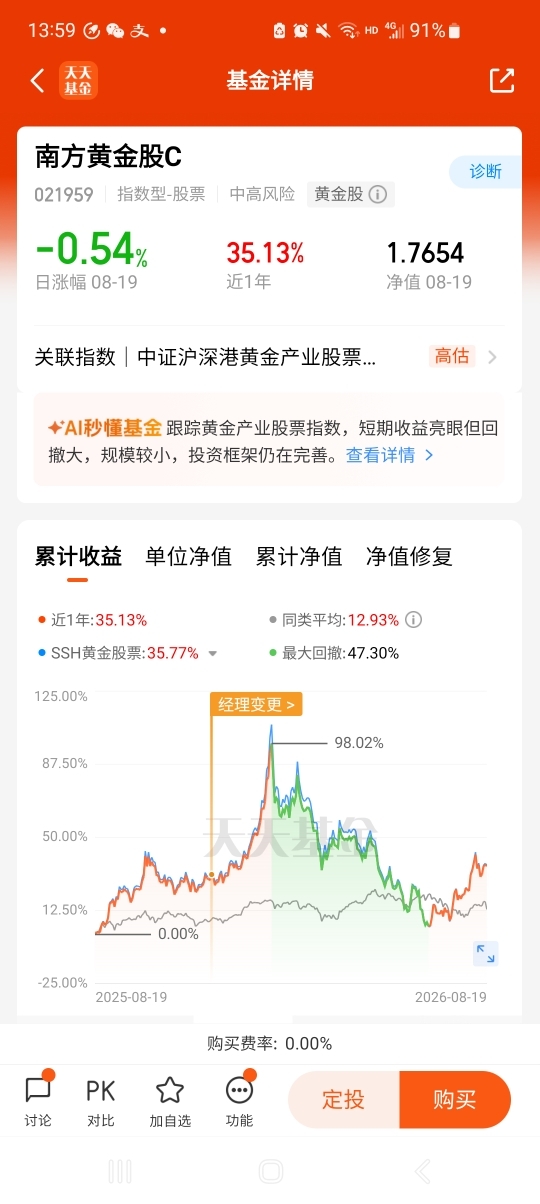The image size is (540, 1204).
Task: Open 查看详情 link in AI summary
Action: click(390, 455)
